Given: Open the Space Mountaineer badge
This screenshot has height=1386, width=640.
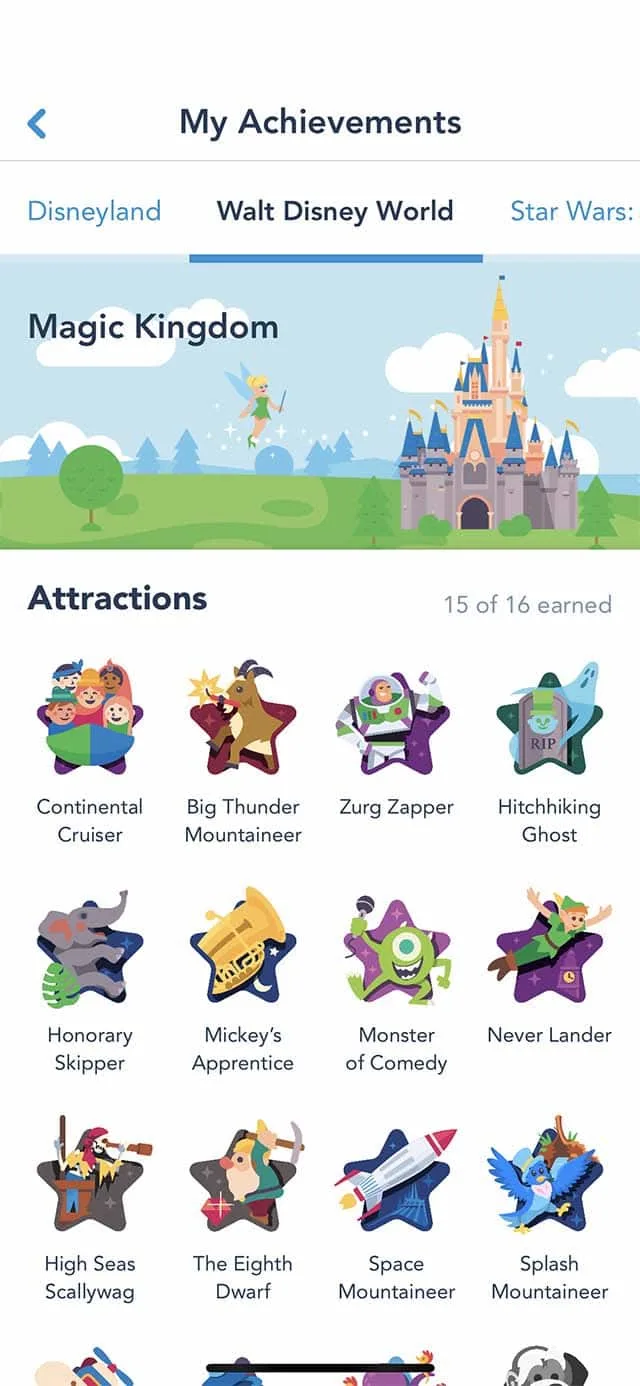Looking at the screenshot, I should click(x=396, y=1176).
